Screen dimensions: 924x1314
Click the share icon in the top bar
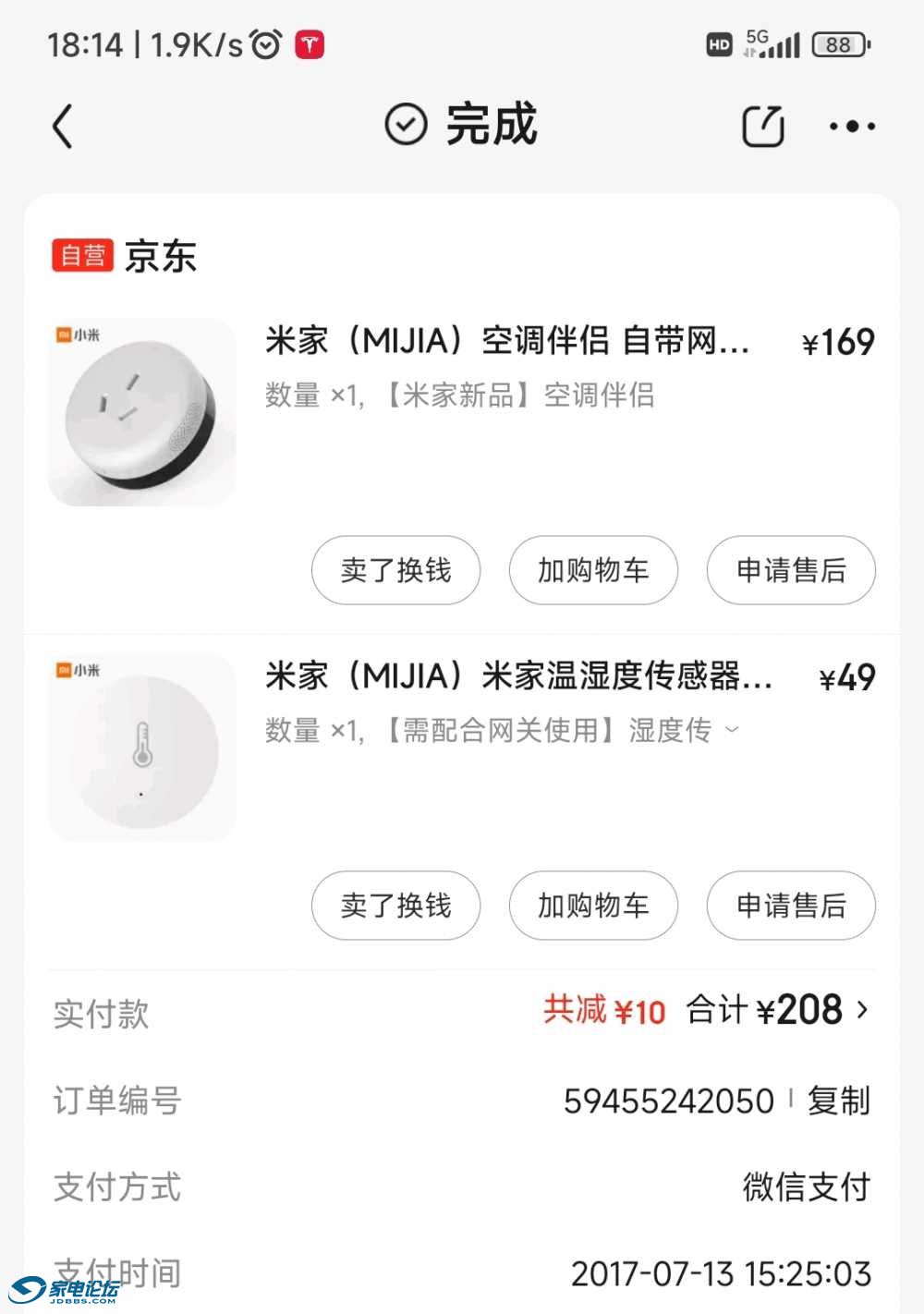(761, 125)
